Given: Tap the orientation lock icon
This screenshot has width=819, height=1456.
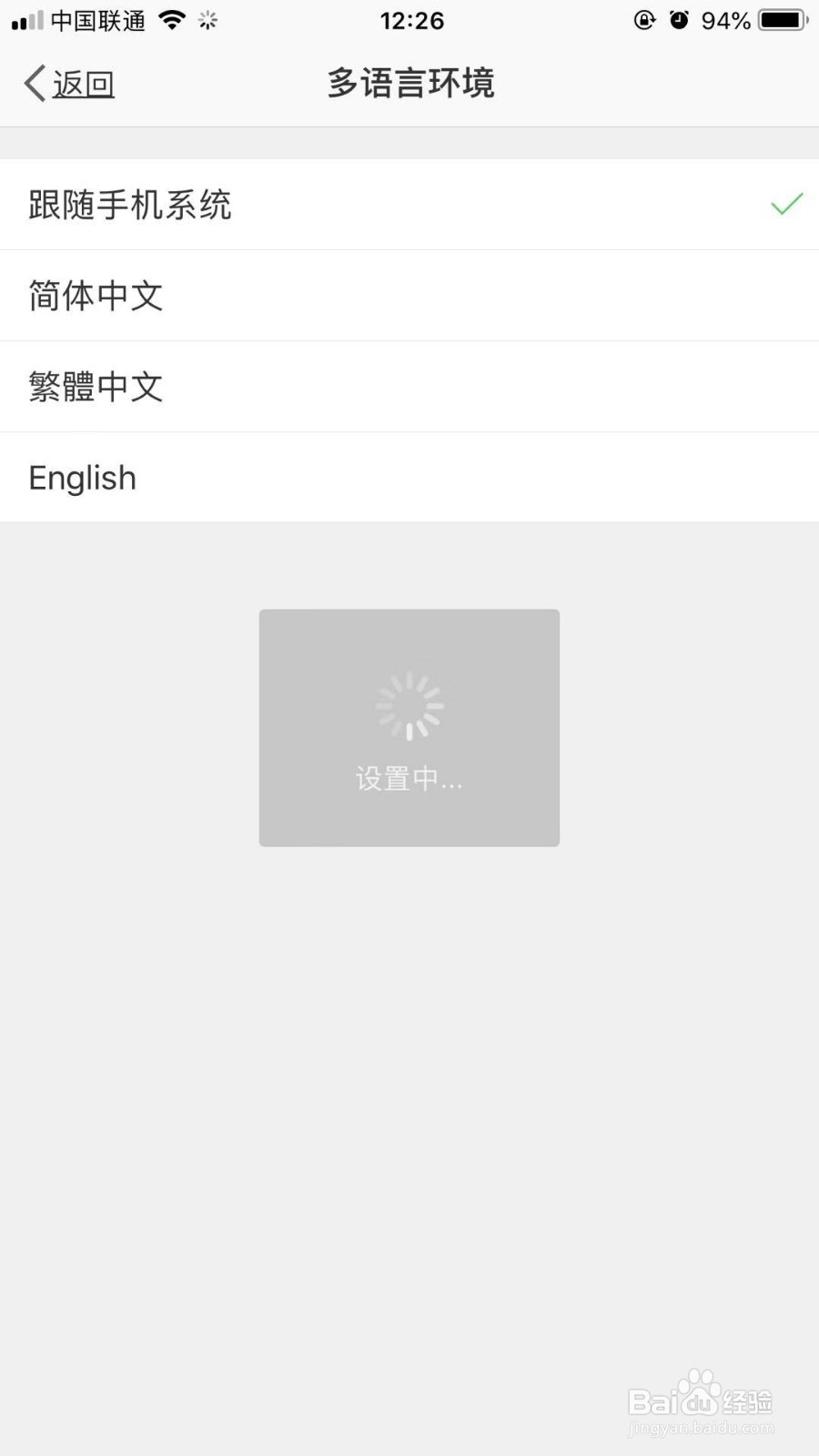Looking at the screenshot, I should (645, 19).
